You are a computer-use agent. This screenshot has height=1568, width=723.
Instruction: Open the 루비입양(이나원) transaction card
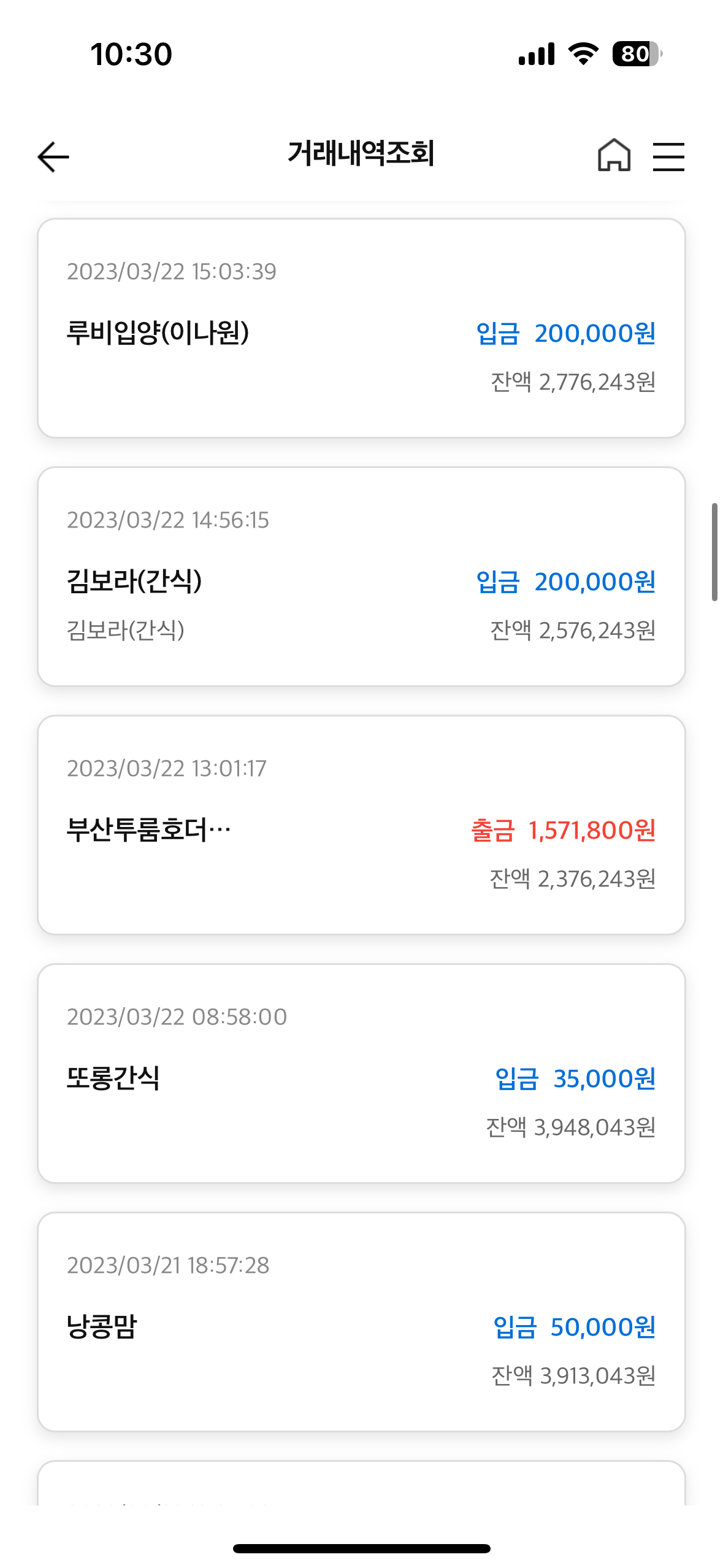tap(361, 328)
